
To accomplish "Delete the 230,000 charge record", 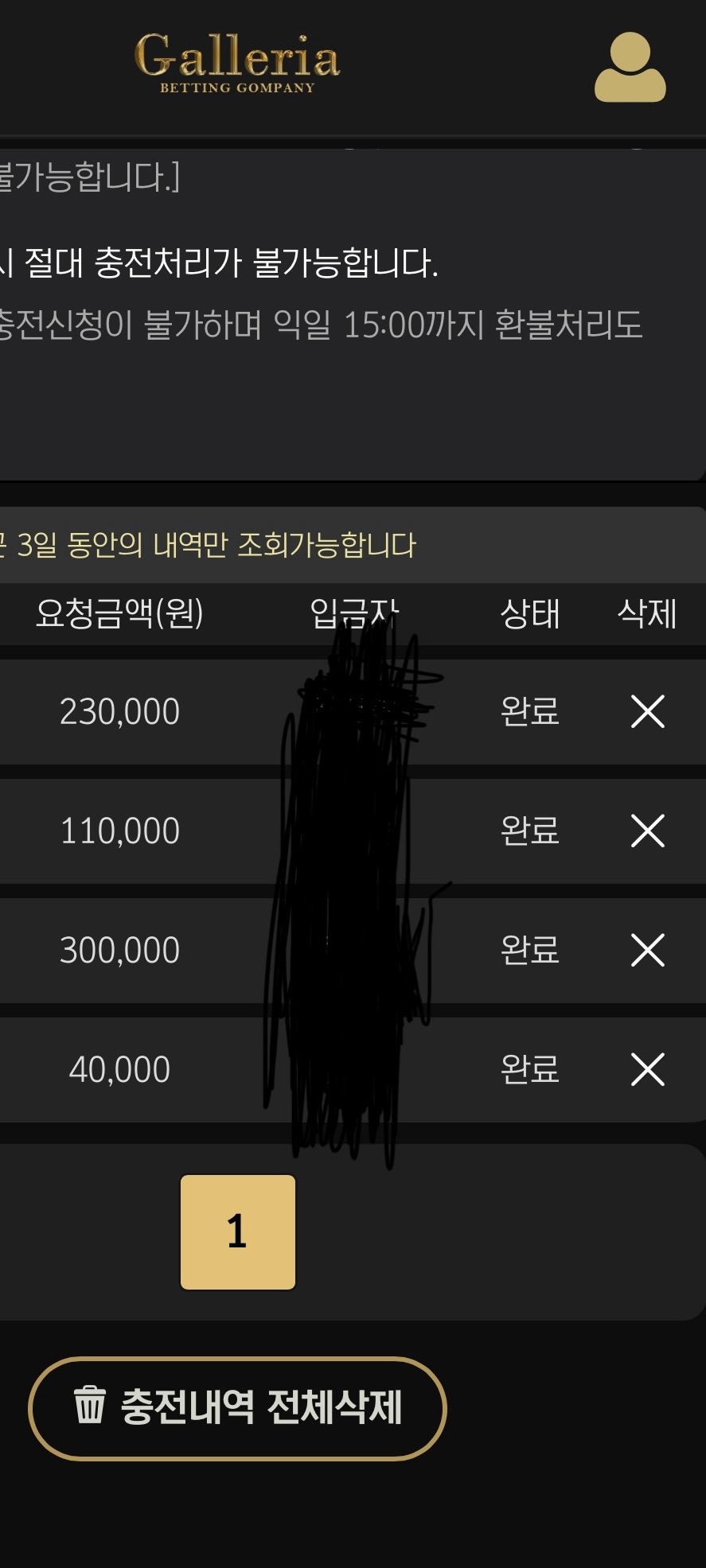I will 647,711.
